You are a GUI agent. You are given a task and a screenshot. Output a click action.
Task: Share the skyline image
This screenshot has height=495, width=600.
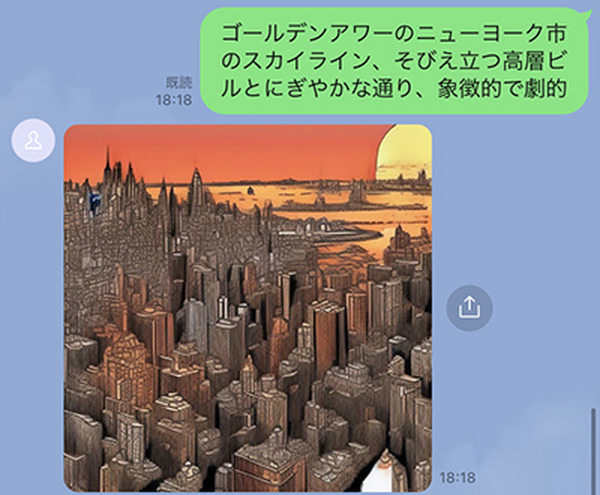click(x=470, y=308)
